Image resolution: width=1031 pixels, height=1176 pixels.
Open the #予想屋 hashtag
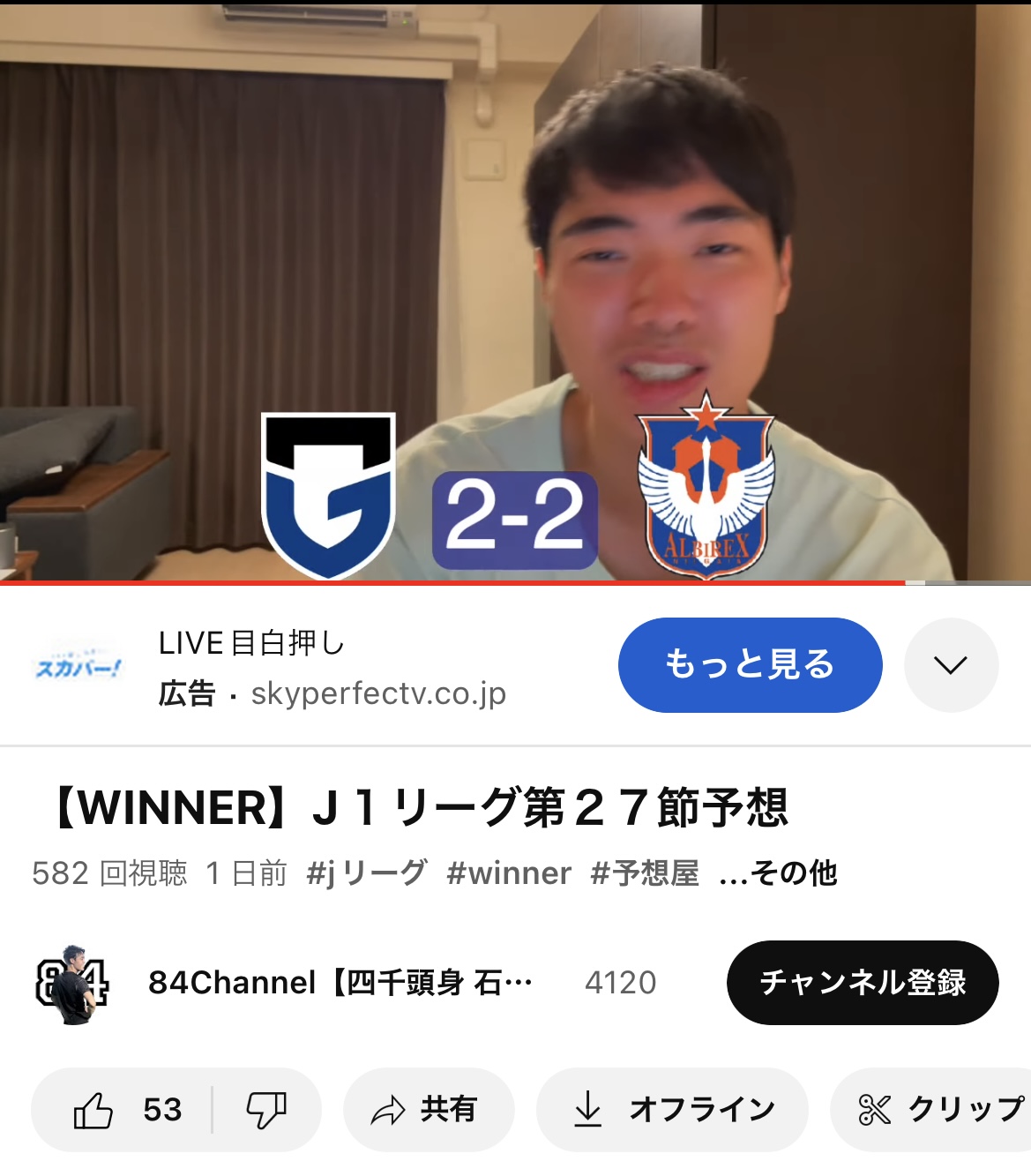tap(645, 873)
